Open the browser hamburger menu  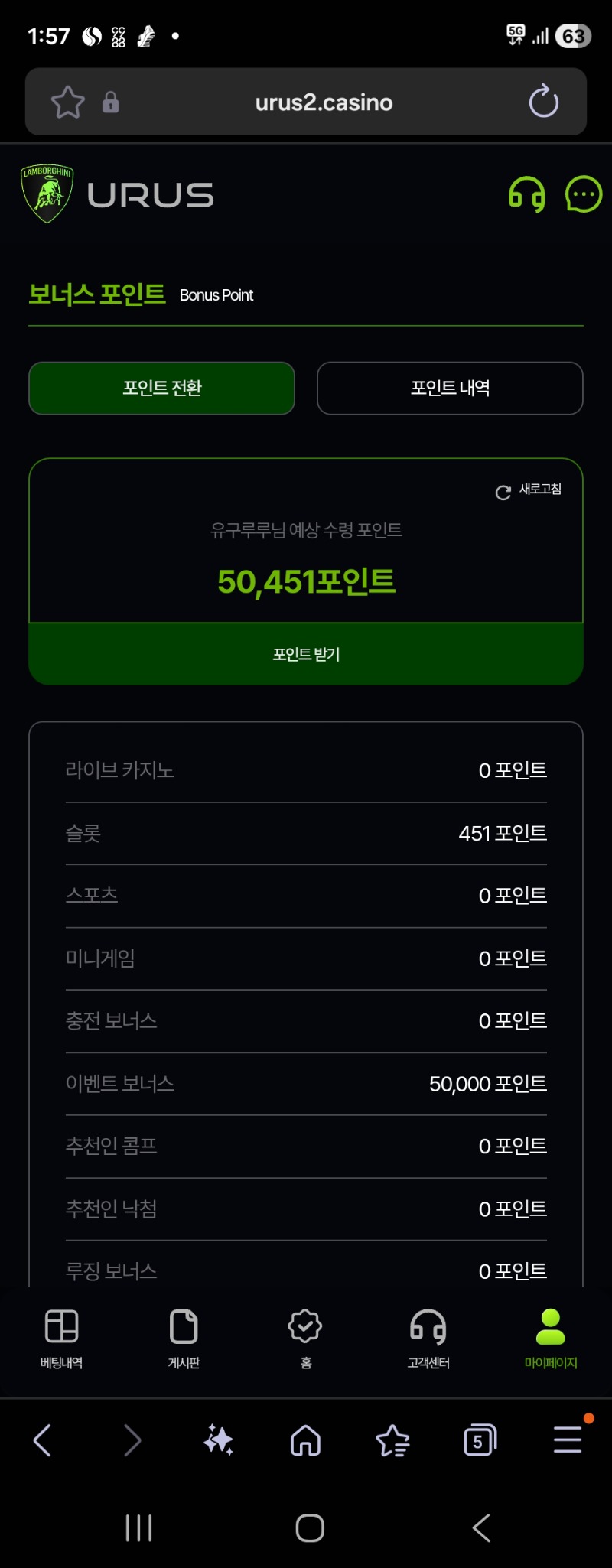tap(568, 1440)
